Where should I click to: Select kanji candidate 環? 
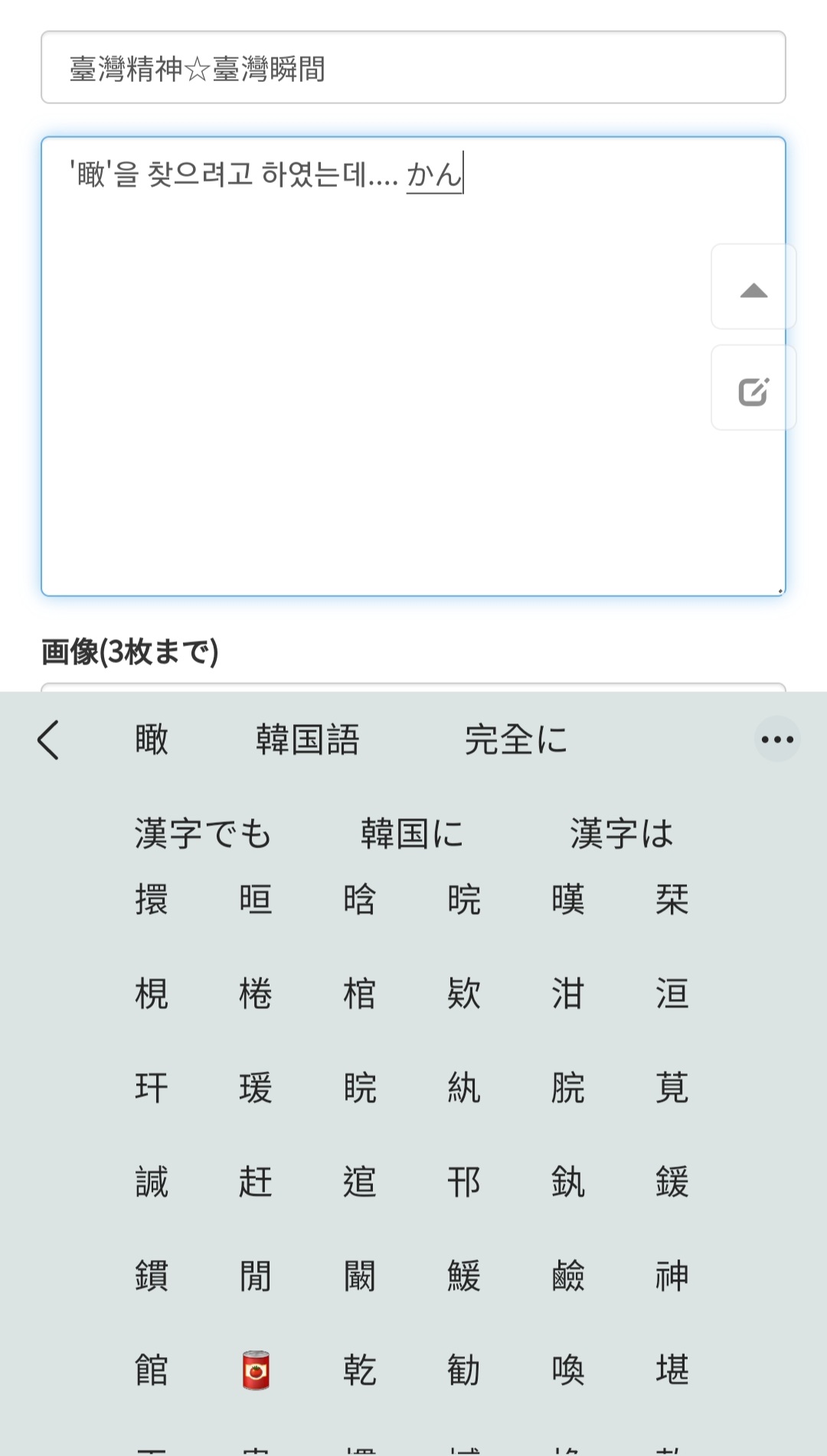[152, 899]
